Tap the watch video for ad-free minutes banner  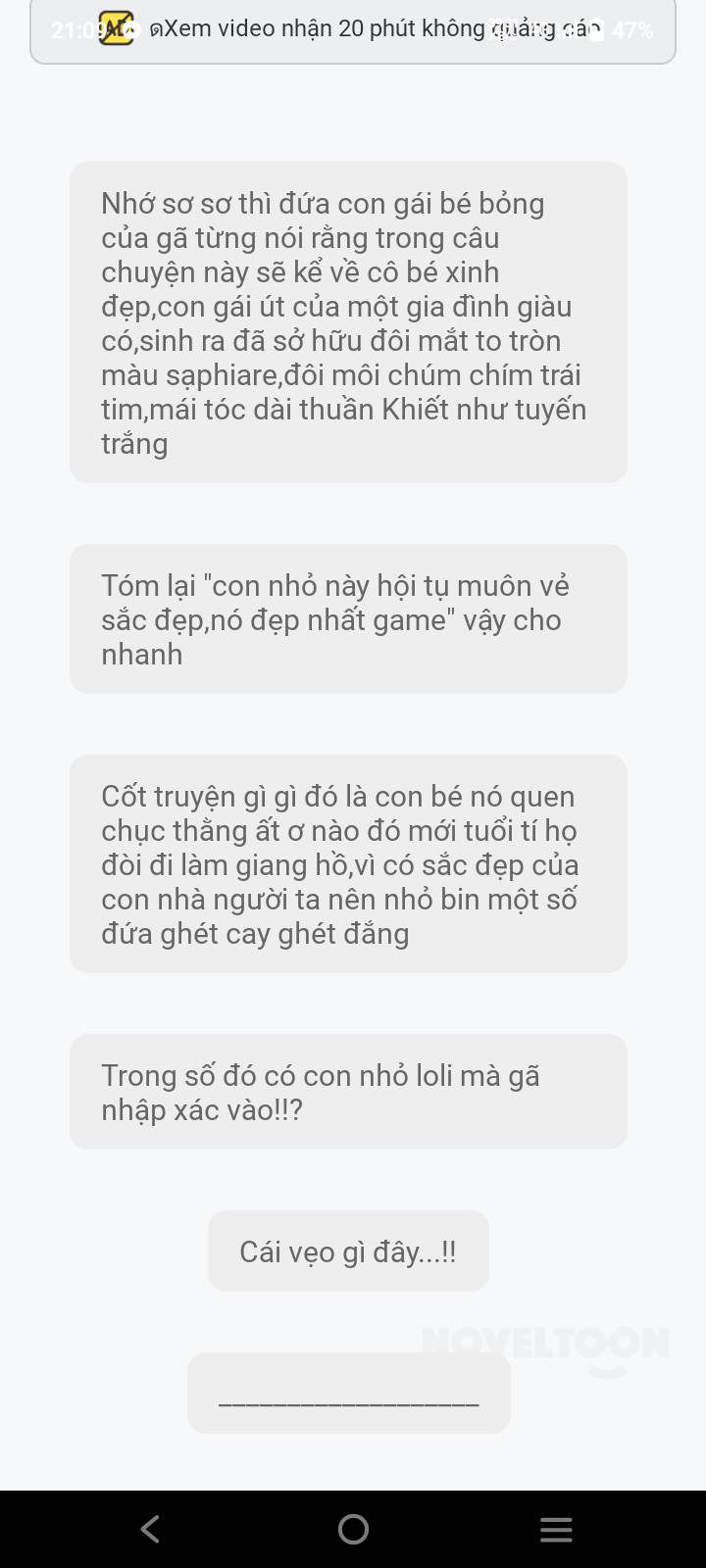pyautogui.click(x=353, y=29)
